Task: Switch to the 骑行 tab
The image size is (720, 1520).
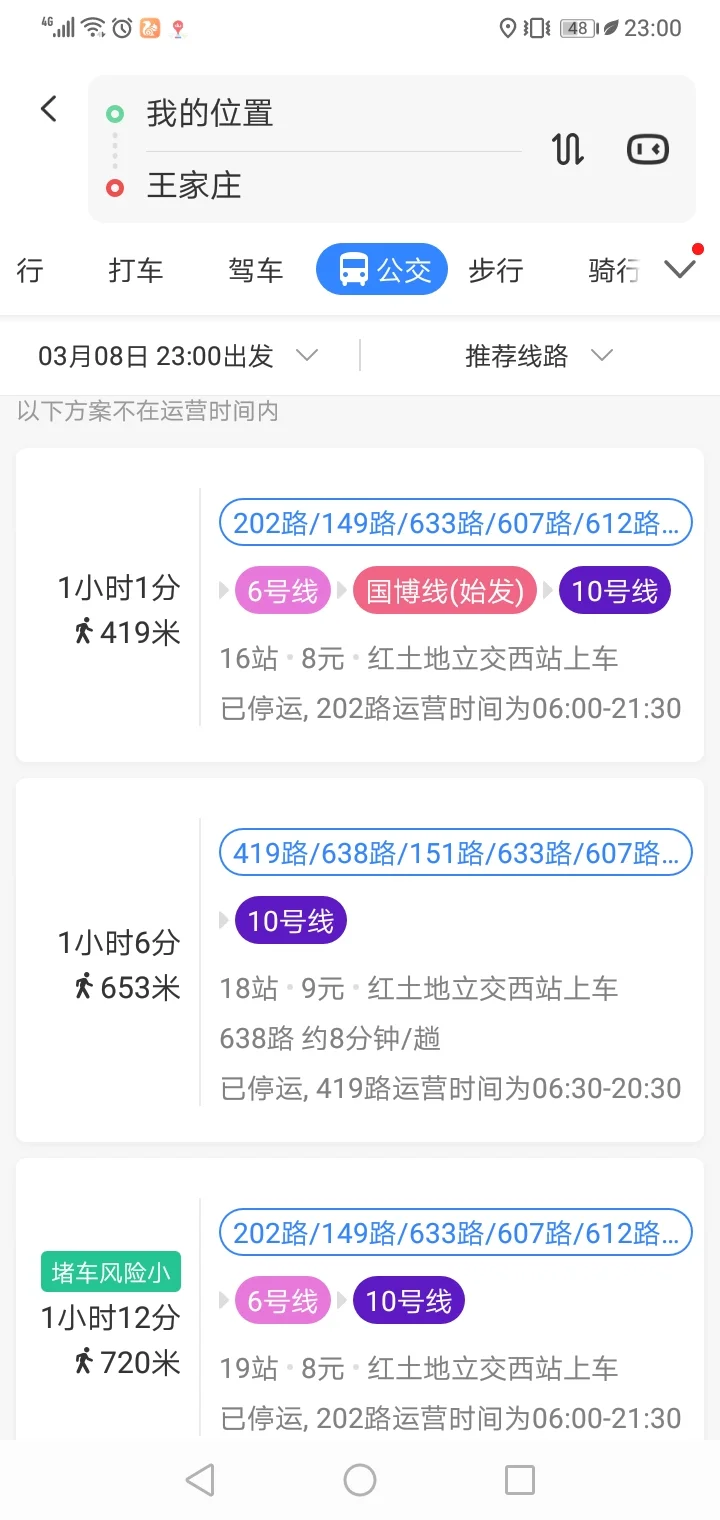Action: (x=611, y=268)
